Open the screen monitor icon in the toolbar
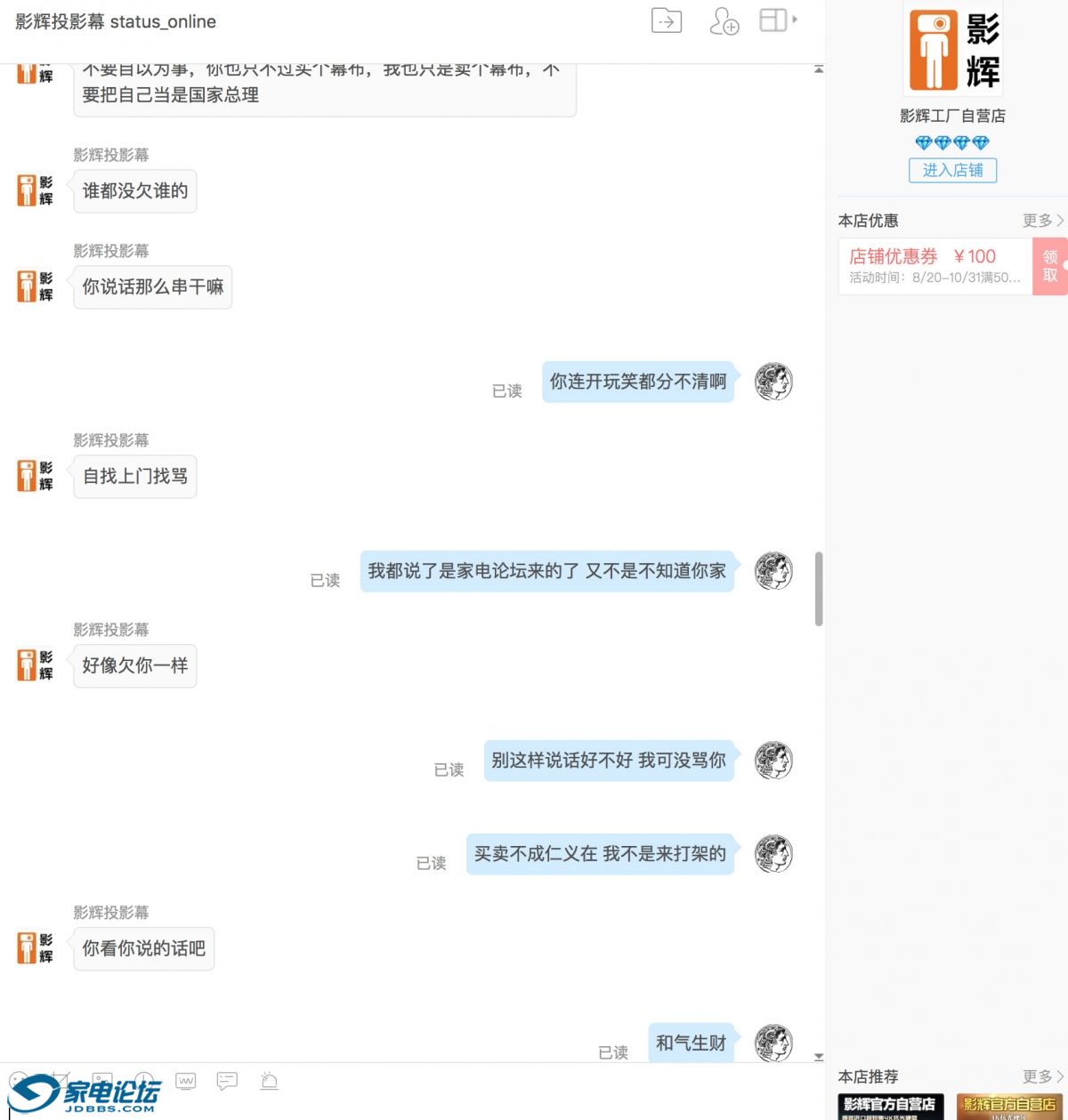 (x=185, y=1081)
